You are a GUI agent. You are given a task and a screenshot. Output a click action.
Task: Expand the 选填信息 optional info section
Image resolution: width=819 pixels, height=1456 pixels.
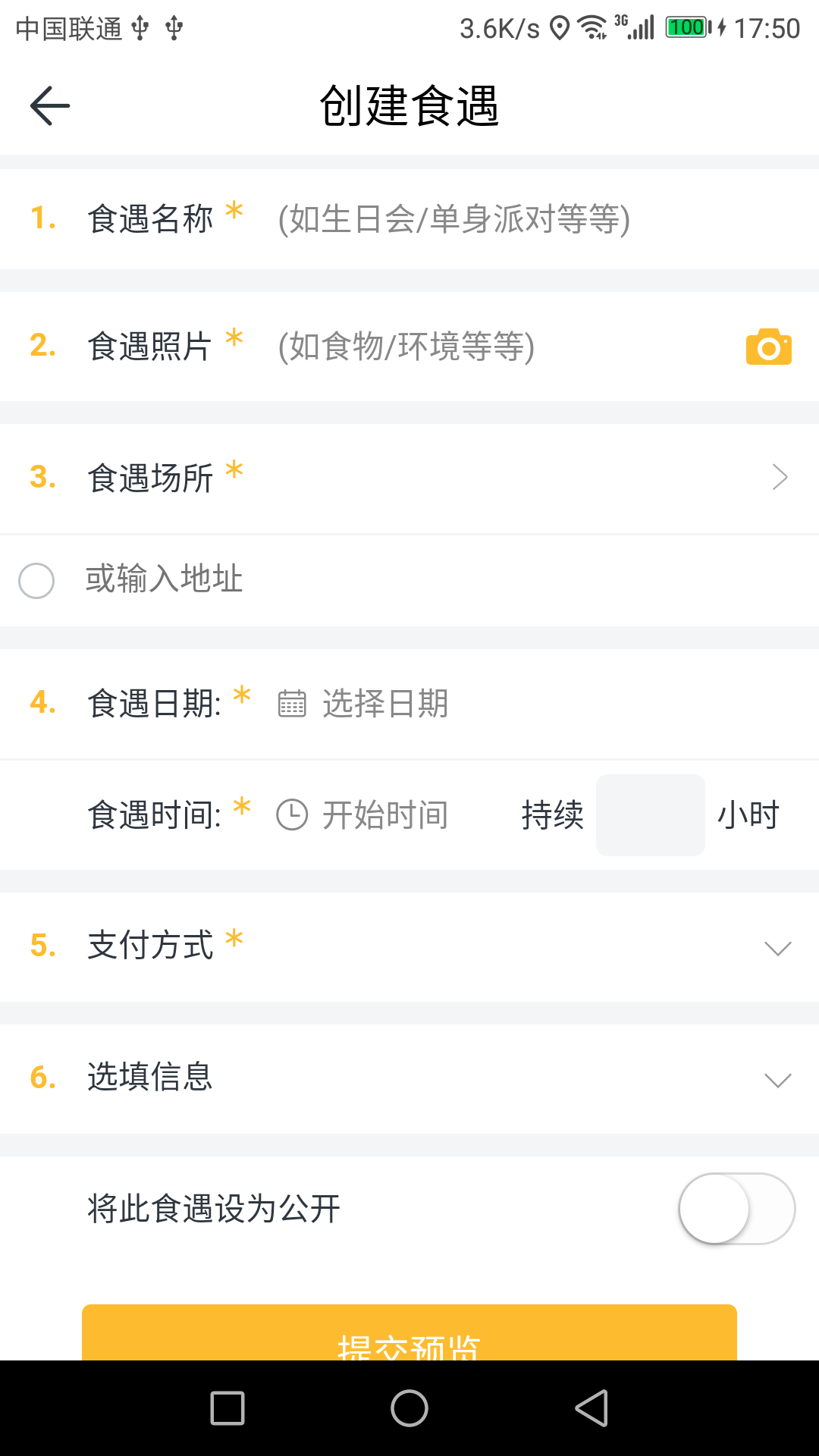pyautogui.click(x=409, y=1078)
